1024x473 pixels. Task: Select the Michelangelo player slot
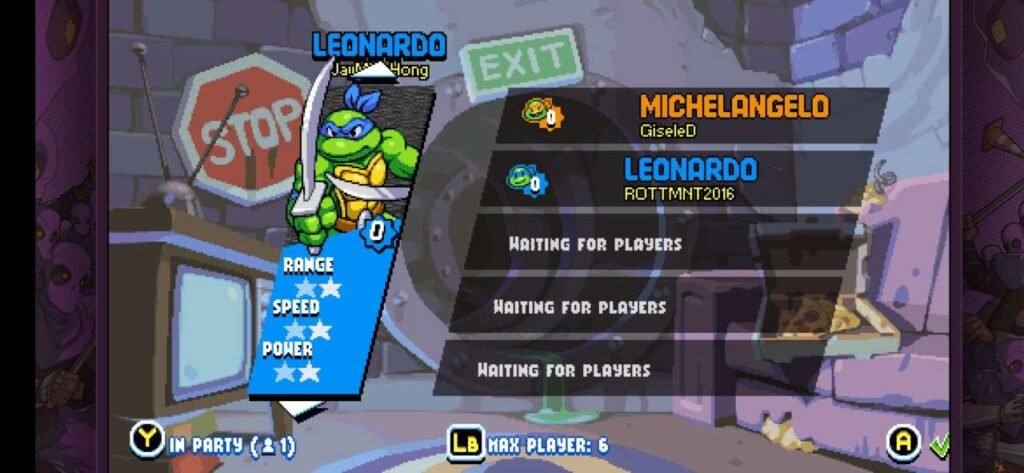(x=690, y=115)
